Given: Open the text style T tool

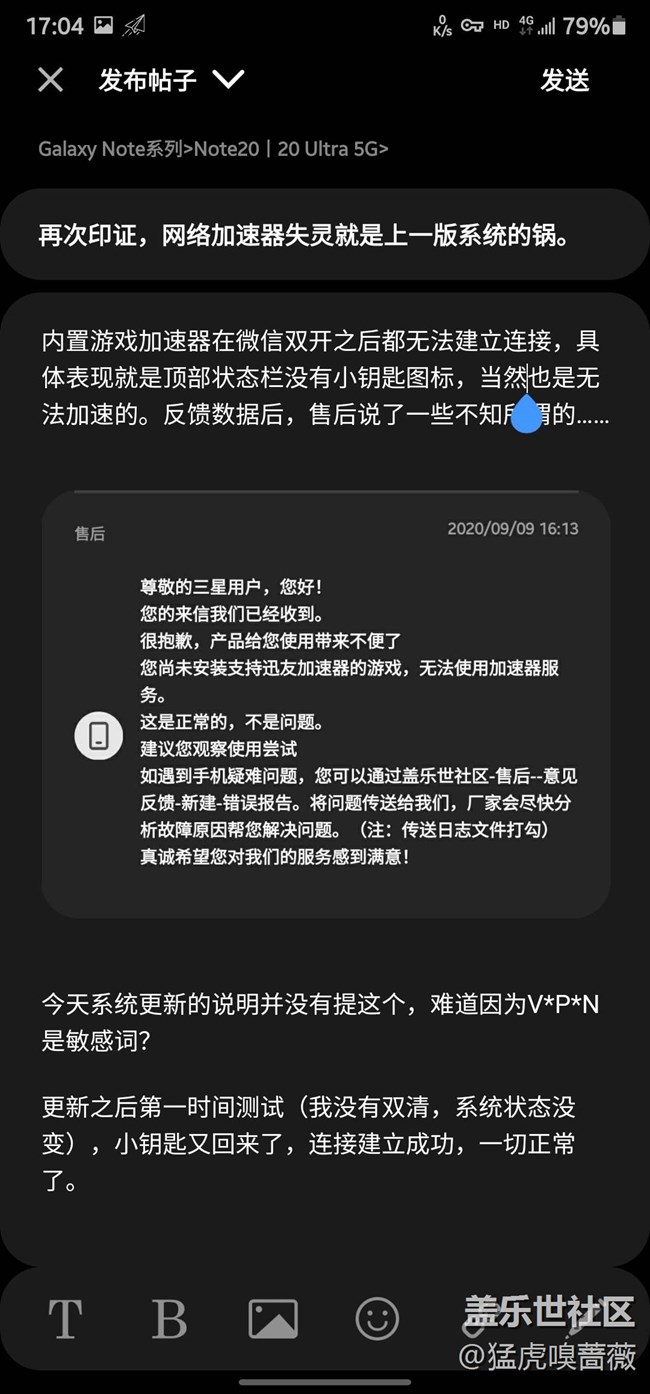Looking at the screenshot, I should (x=65, y=1319).
